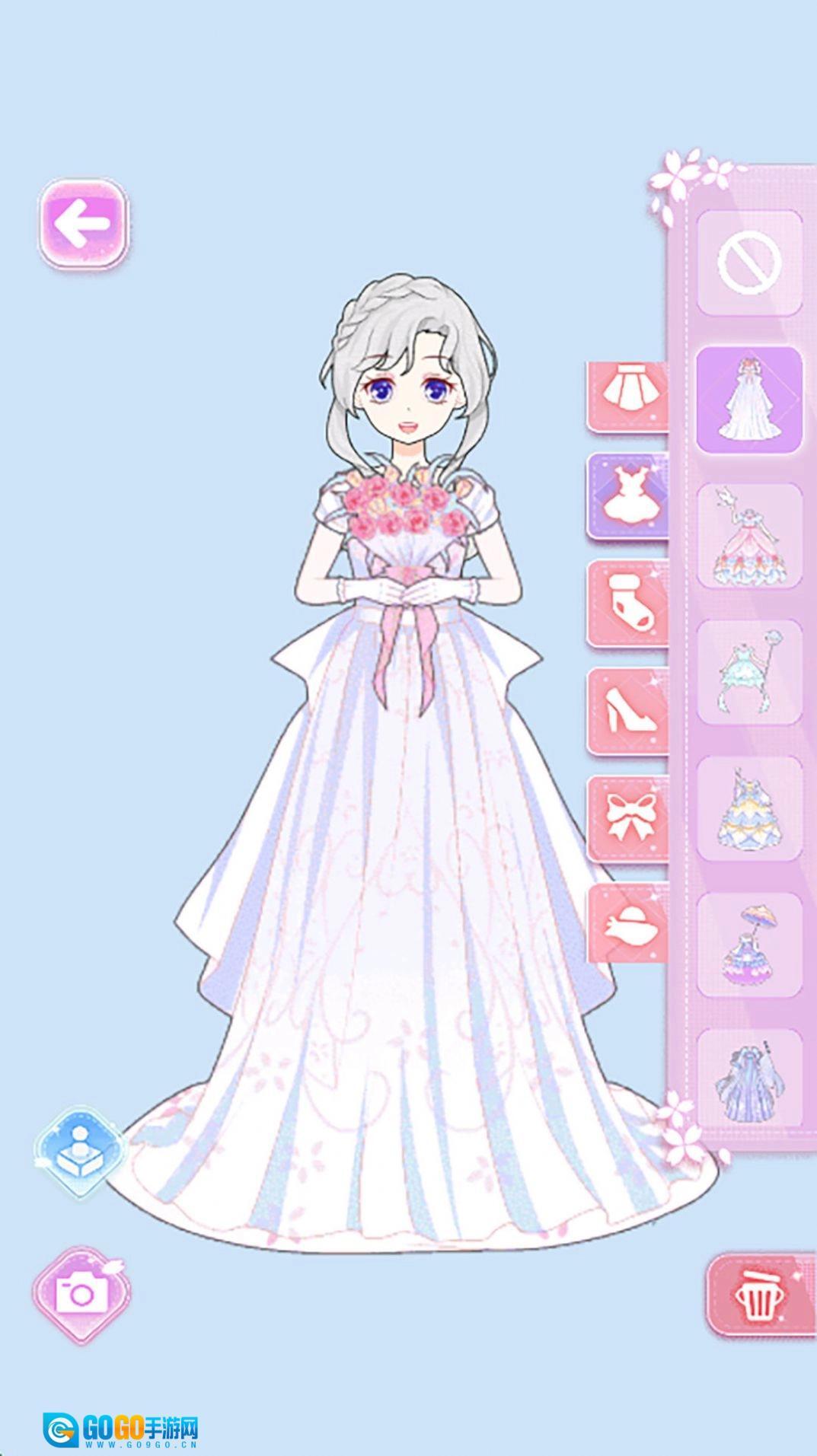
Task: Open the socks category tab
Action: point(628,604)
